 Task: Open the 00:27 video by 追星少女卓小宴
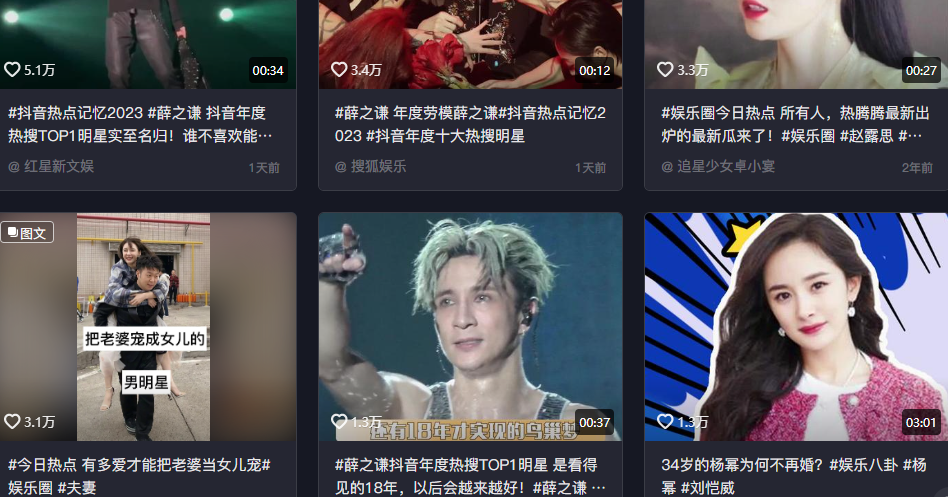click(x=795, y=35)
